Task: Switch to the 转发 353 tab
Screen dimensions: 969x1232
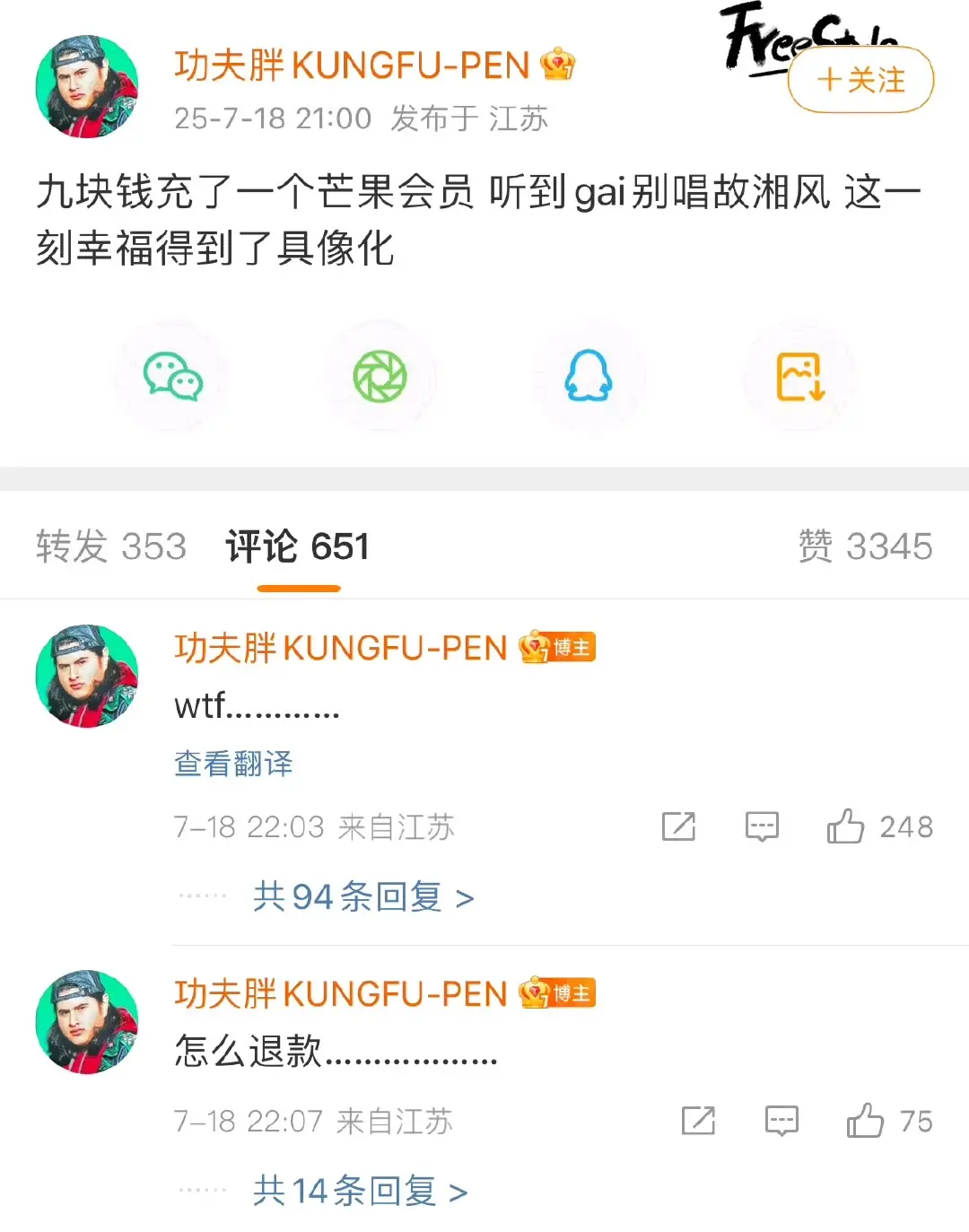Action: coord(111,546)
